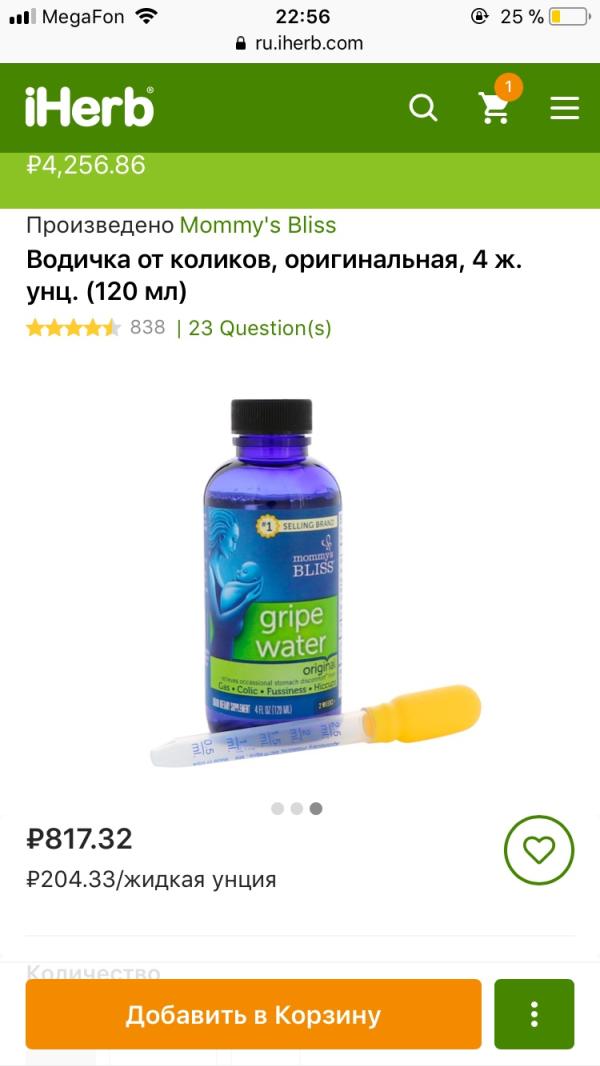Tap the ru.iherb.com address bar
This screenshot has width=600, height=1066.
click(300, 44)
